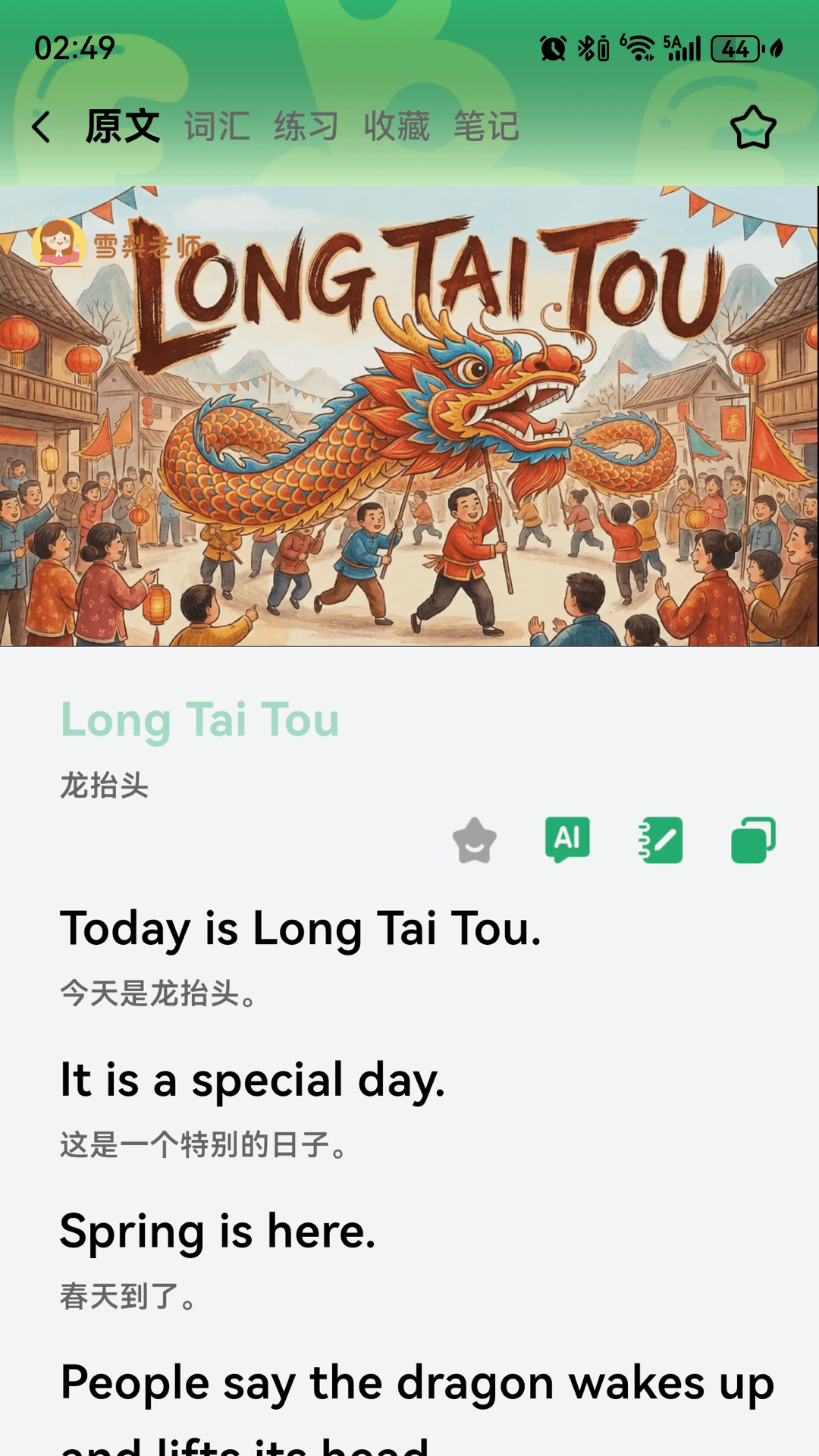Viewport: 819px width, 1456px height.
Task: Toggle the gray star beside the article title
Action: [x=476, y=840]
